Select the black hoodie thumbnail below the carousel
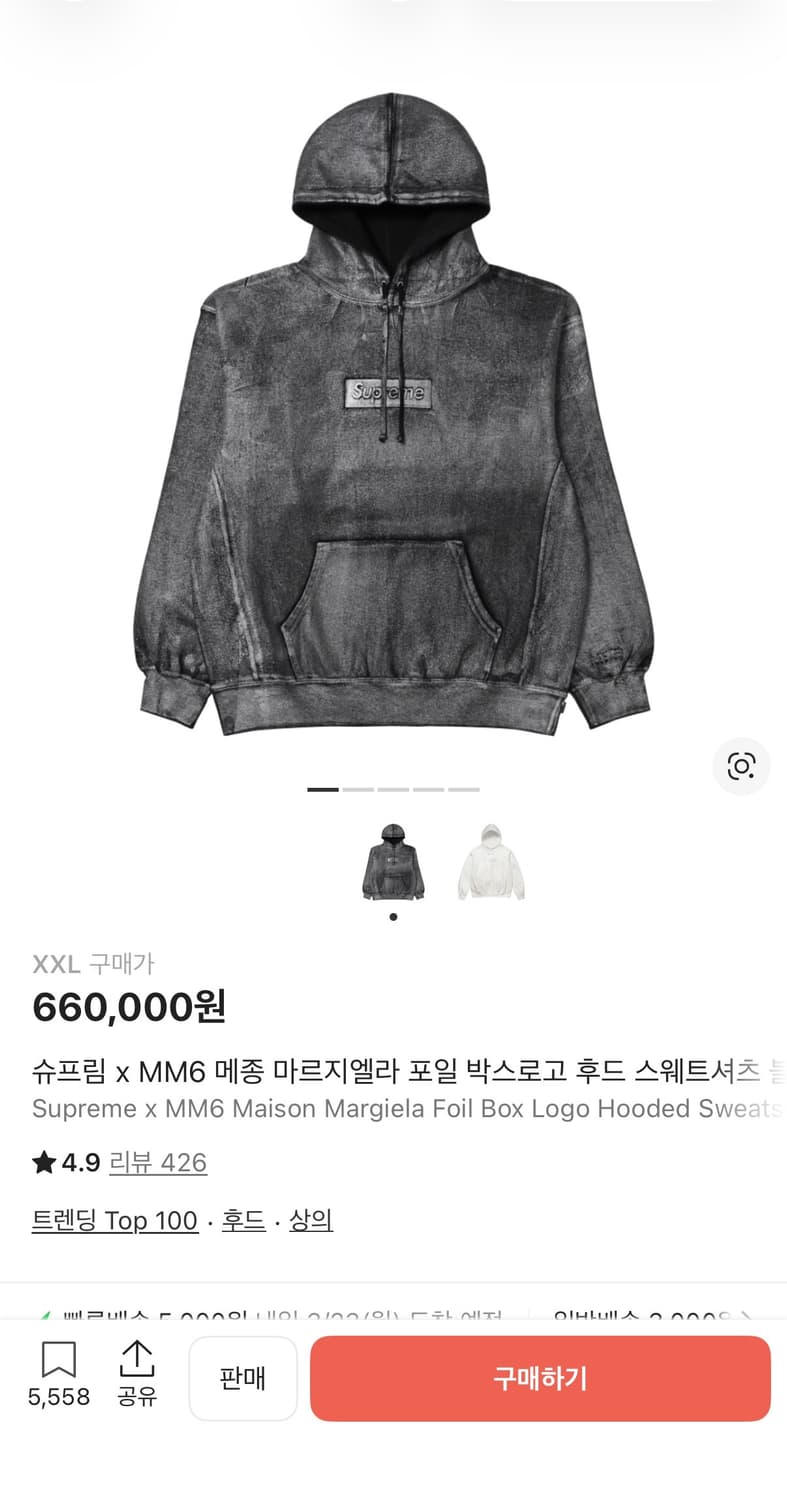This screenshot has width=787, height=1500. pos(392,862)
